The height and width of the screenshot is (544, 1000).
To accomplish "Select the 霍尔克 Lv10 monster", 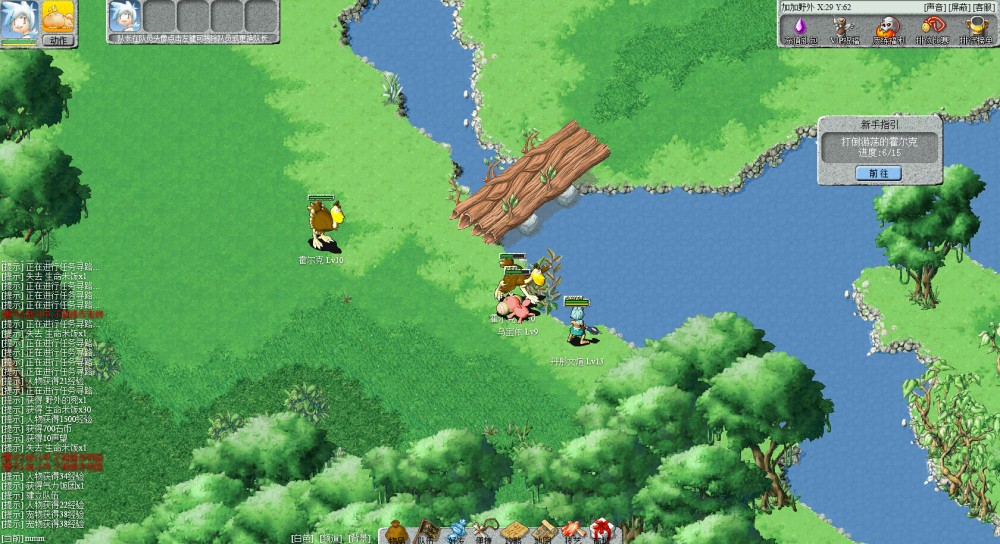I will (x=323, y=227).
